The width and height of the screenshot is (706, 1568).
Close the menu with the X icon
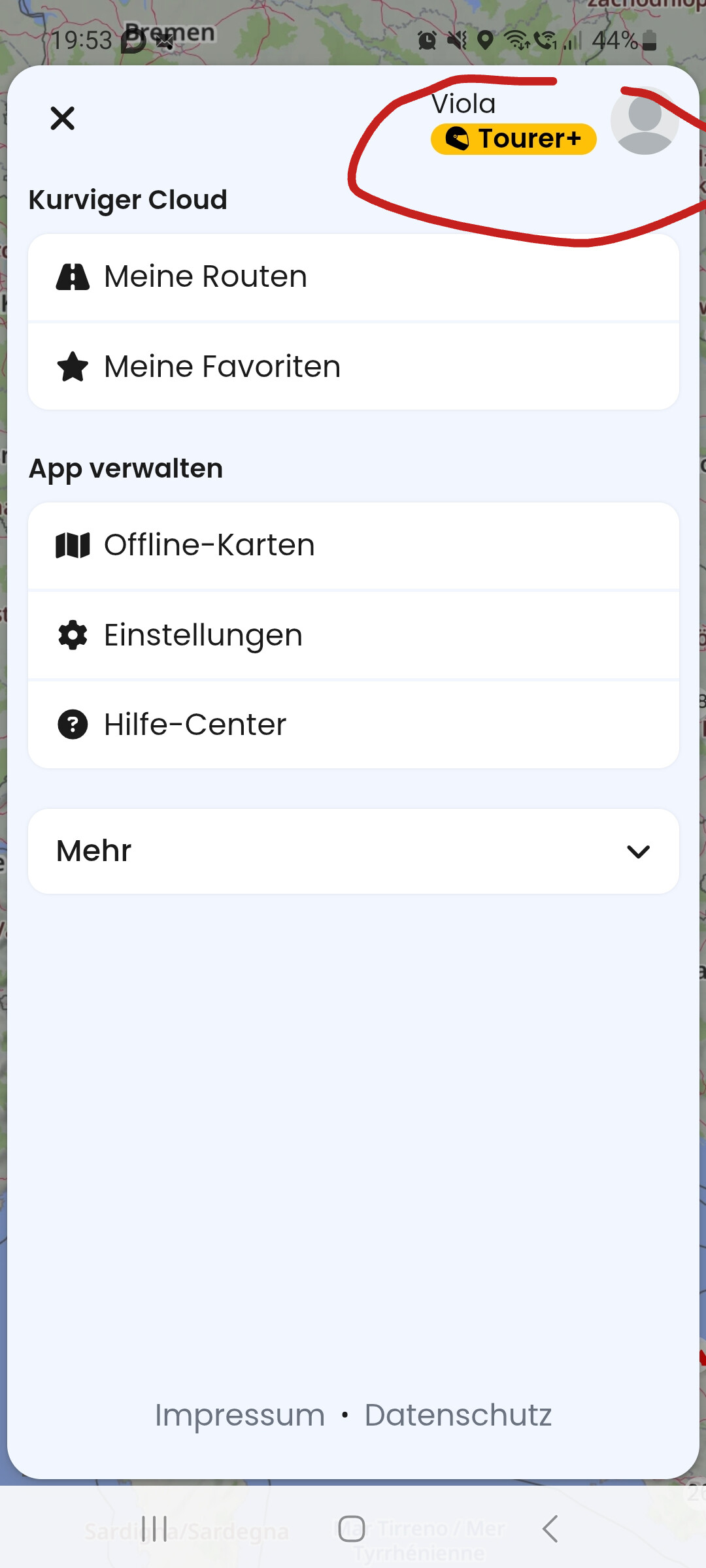click(x=63, y=118)
